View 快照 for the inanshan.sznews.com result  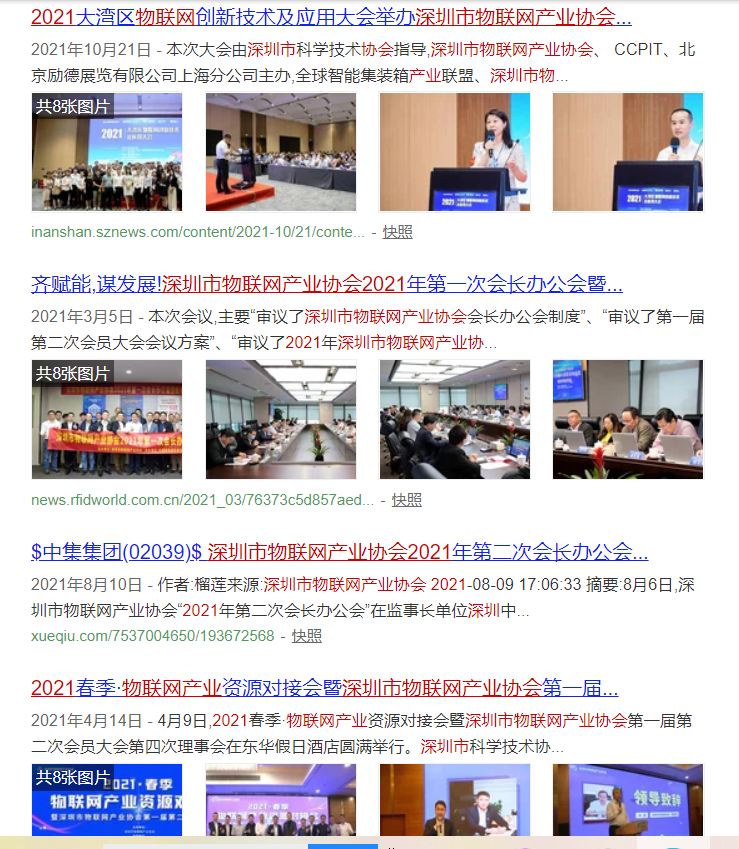point(397,232)
